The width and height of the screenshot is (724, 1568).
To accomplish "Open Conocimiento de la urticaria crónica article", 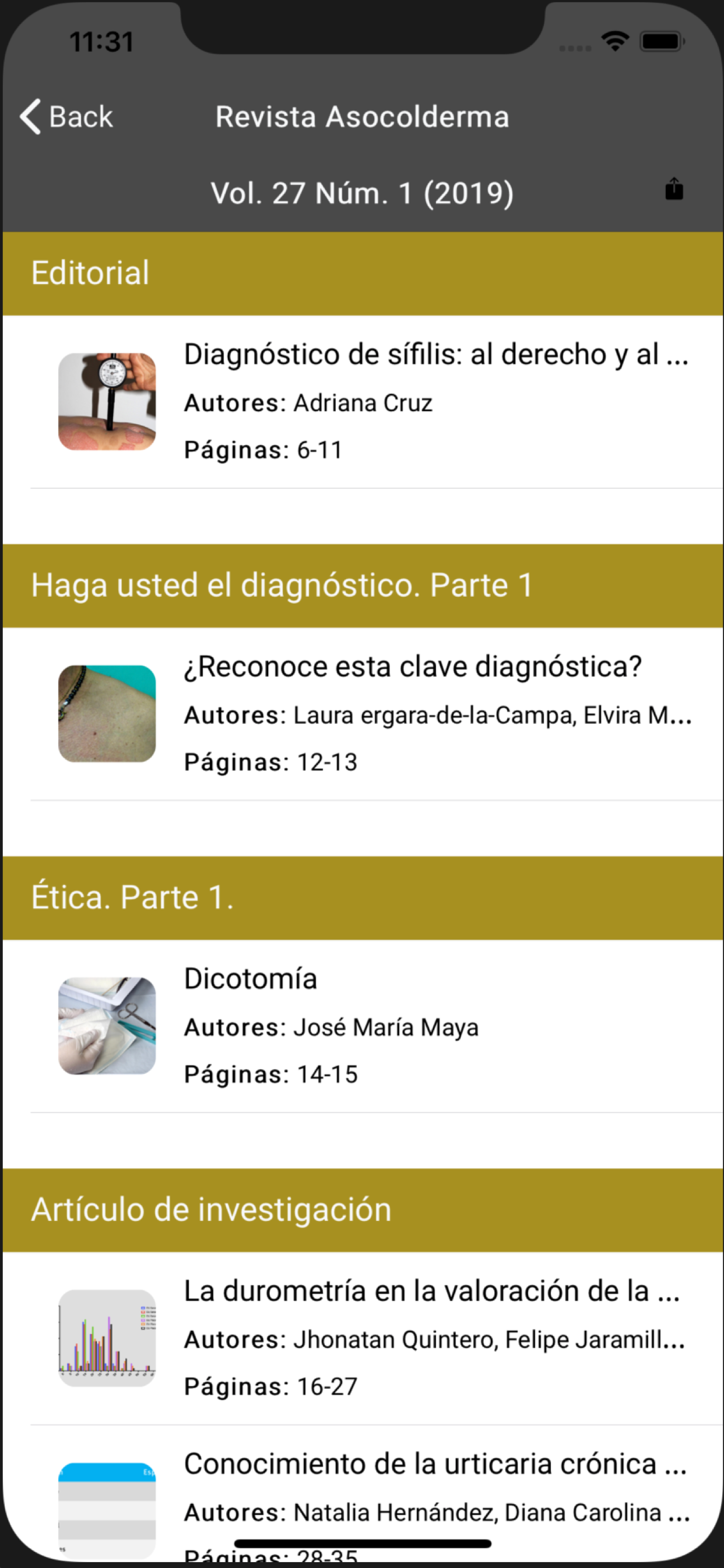I will pos(363,1496).
